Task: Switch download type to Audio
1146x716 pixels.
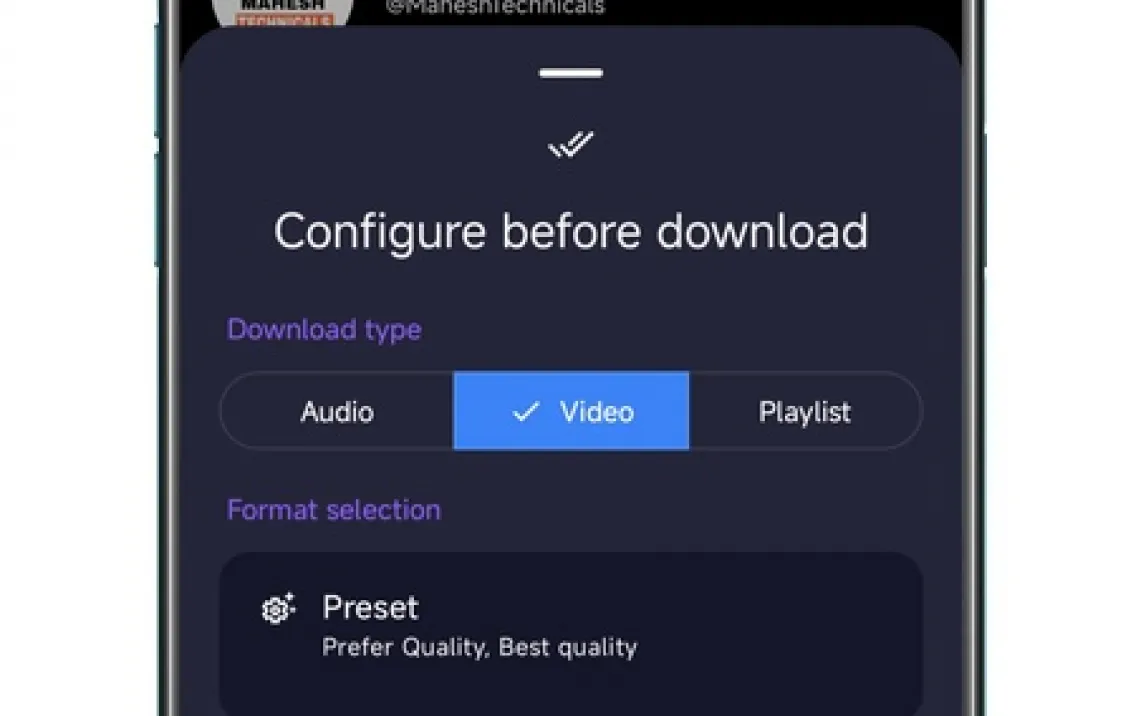Action: click(x=337, y=412)
